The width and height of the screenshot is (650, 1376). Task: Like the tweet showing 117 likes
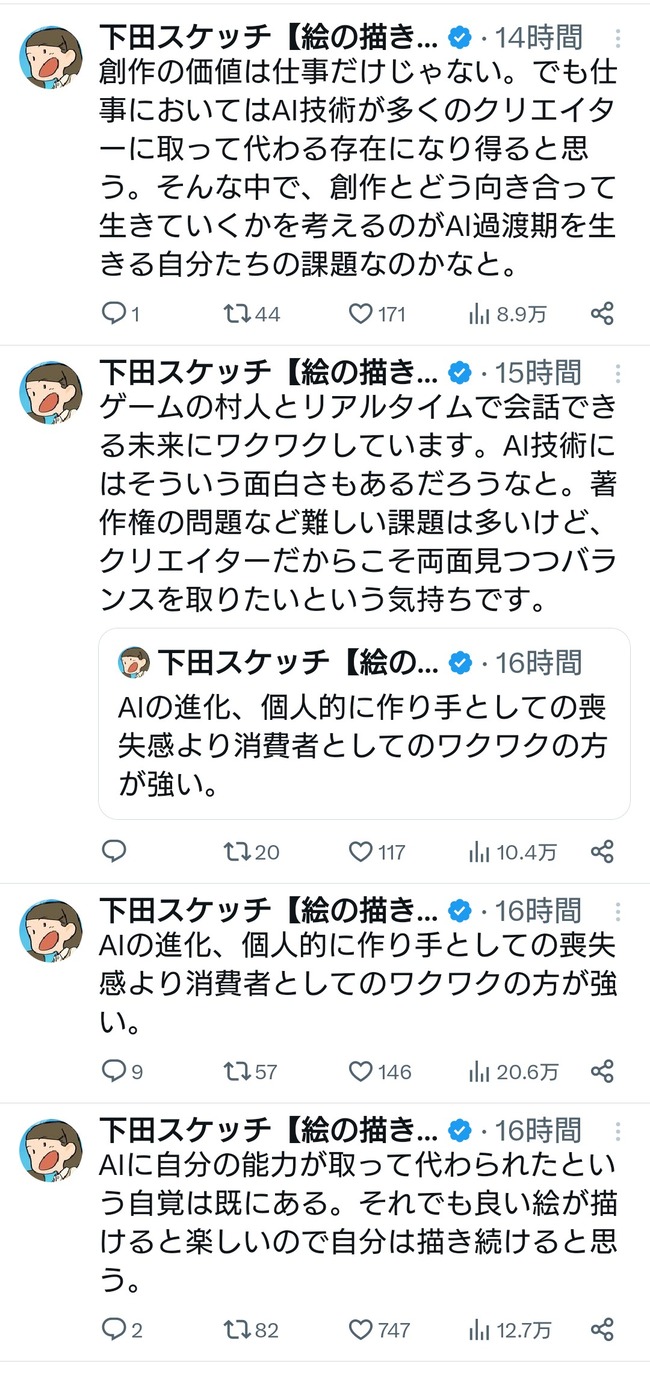coord(360,851)
